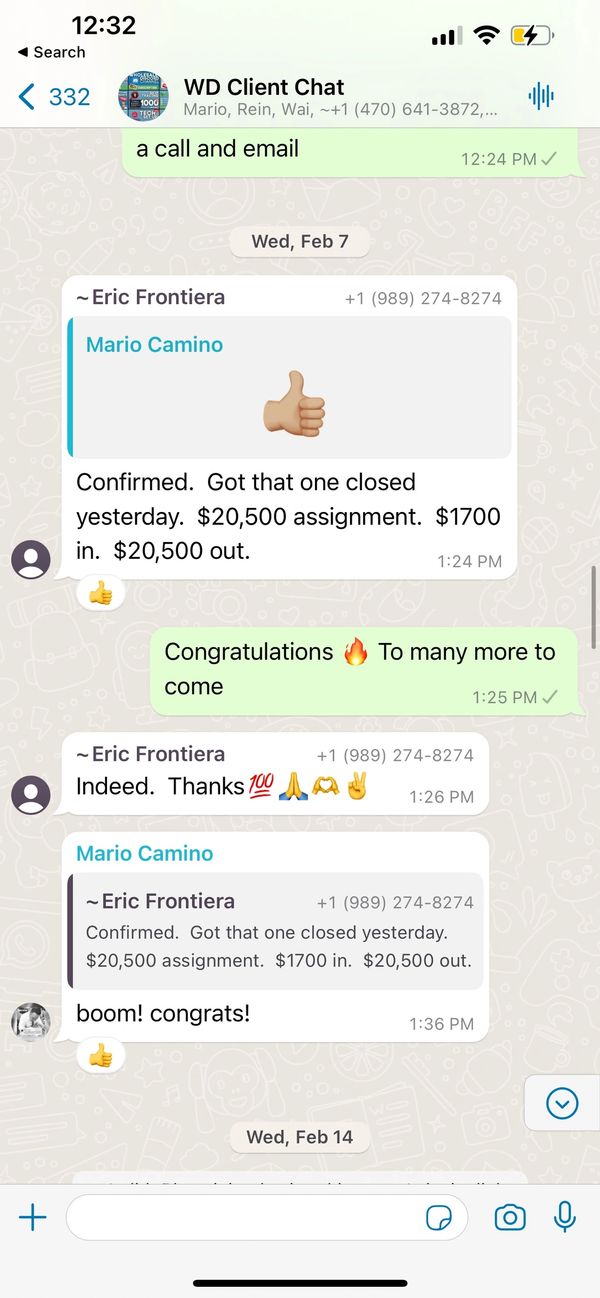Open Mario Camino's profile picture
600x1298 pixels.
(31, 1022)
